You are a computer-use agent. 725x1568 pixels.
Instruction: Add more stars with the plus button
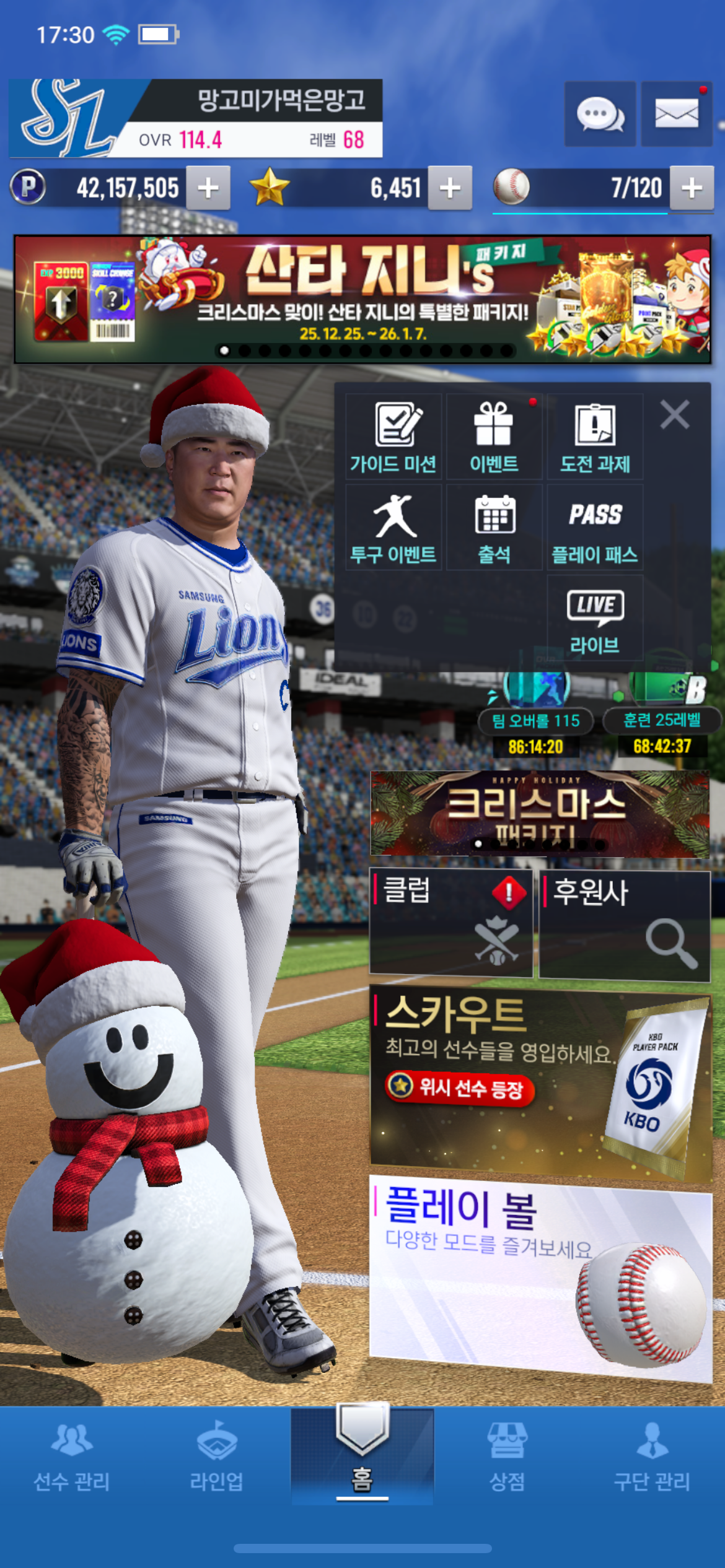pos(450,188)
